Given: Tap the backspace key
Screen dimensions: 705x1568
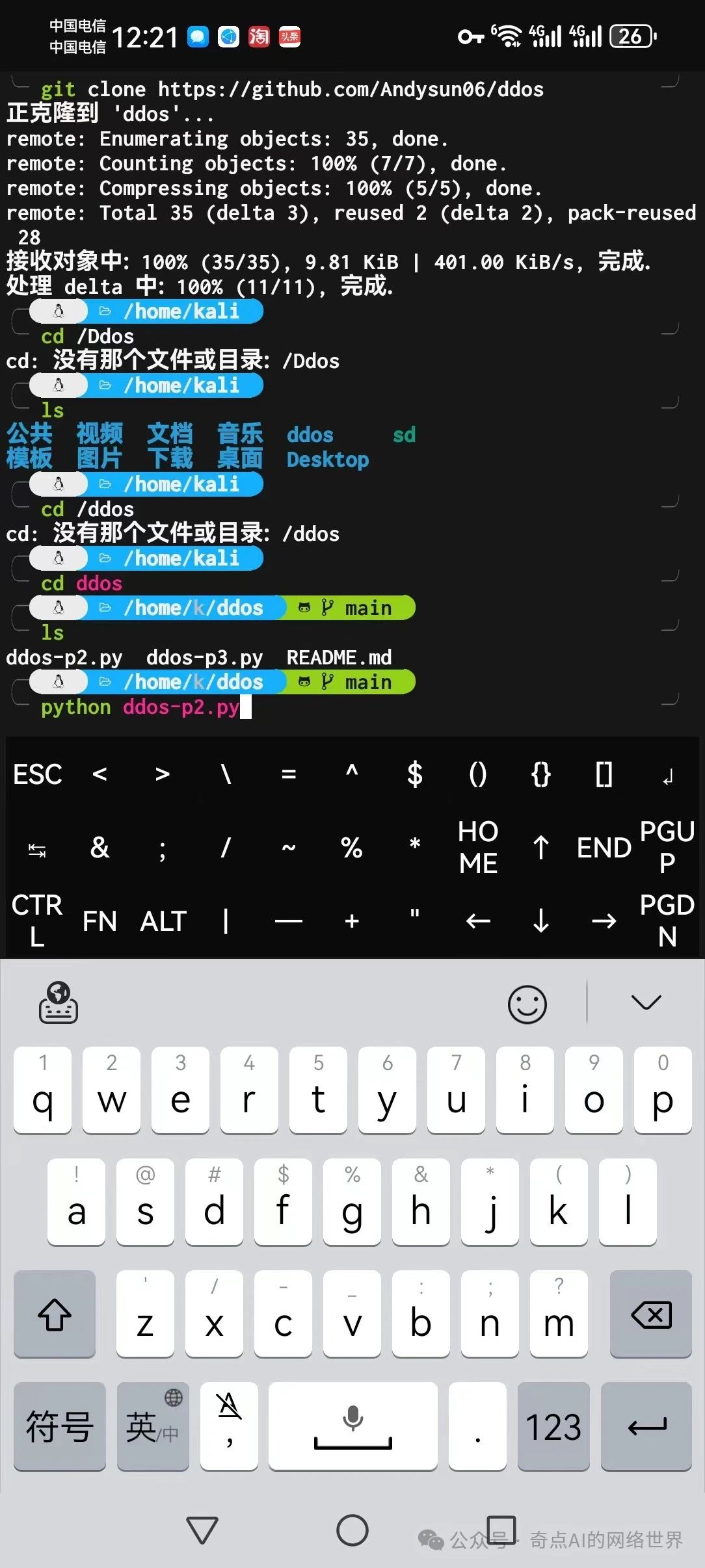Looking at the screenshot, I should click(651, 1314).
